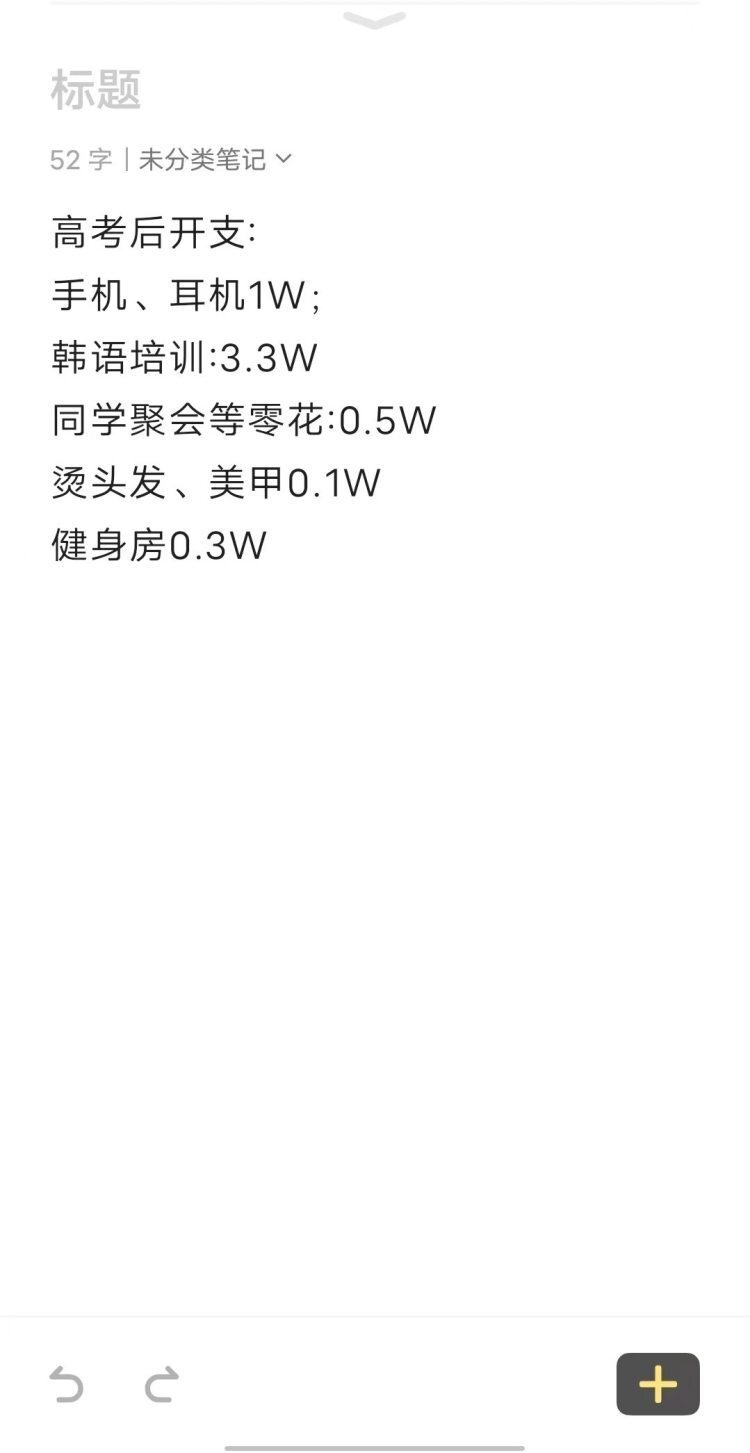The width and height of the screenshot is (750, 1453).
Task: Undo the last edit
Action: click(x=67, y=1385)
